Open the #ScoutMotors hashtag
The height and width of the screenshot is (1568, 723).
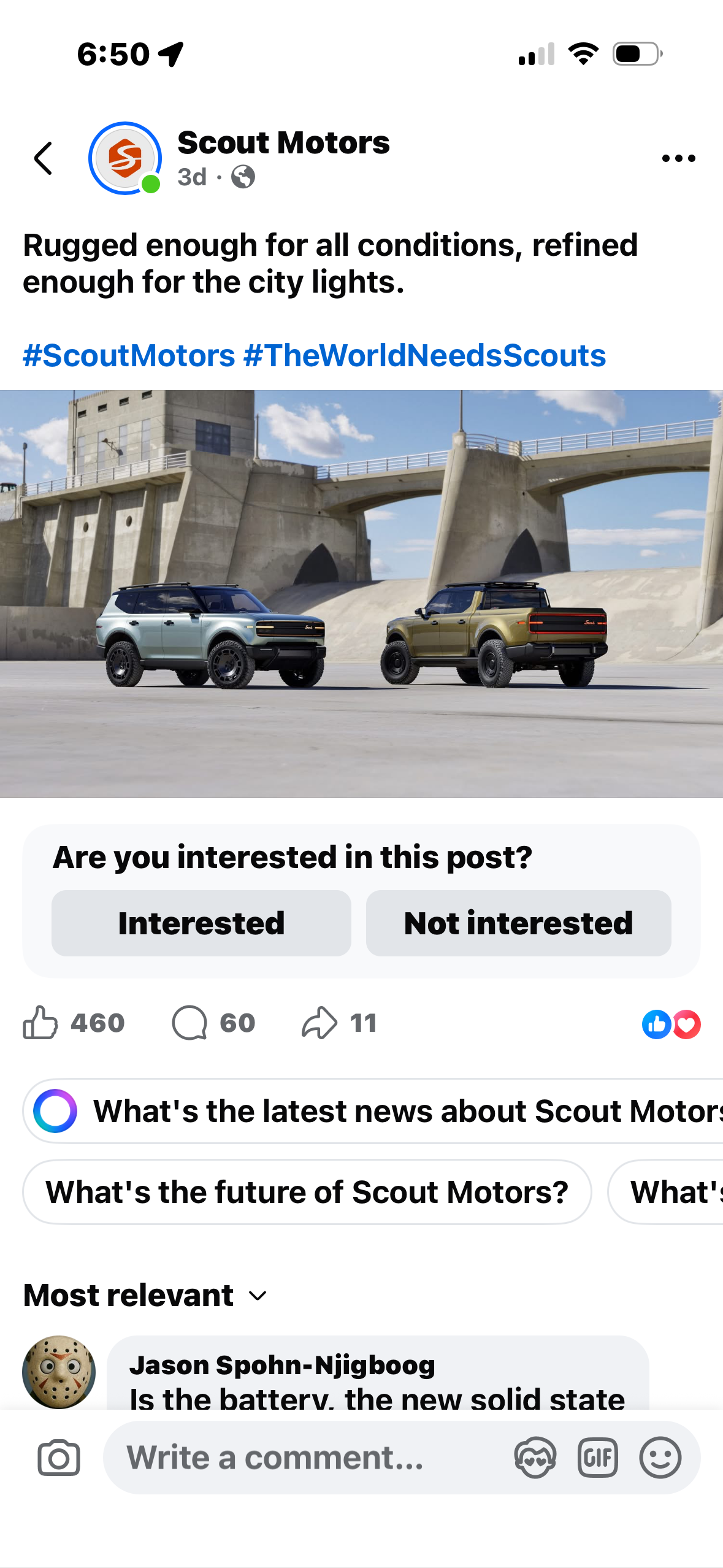pos(129,356)
